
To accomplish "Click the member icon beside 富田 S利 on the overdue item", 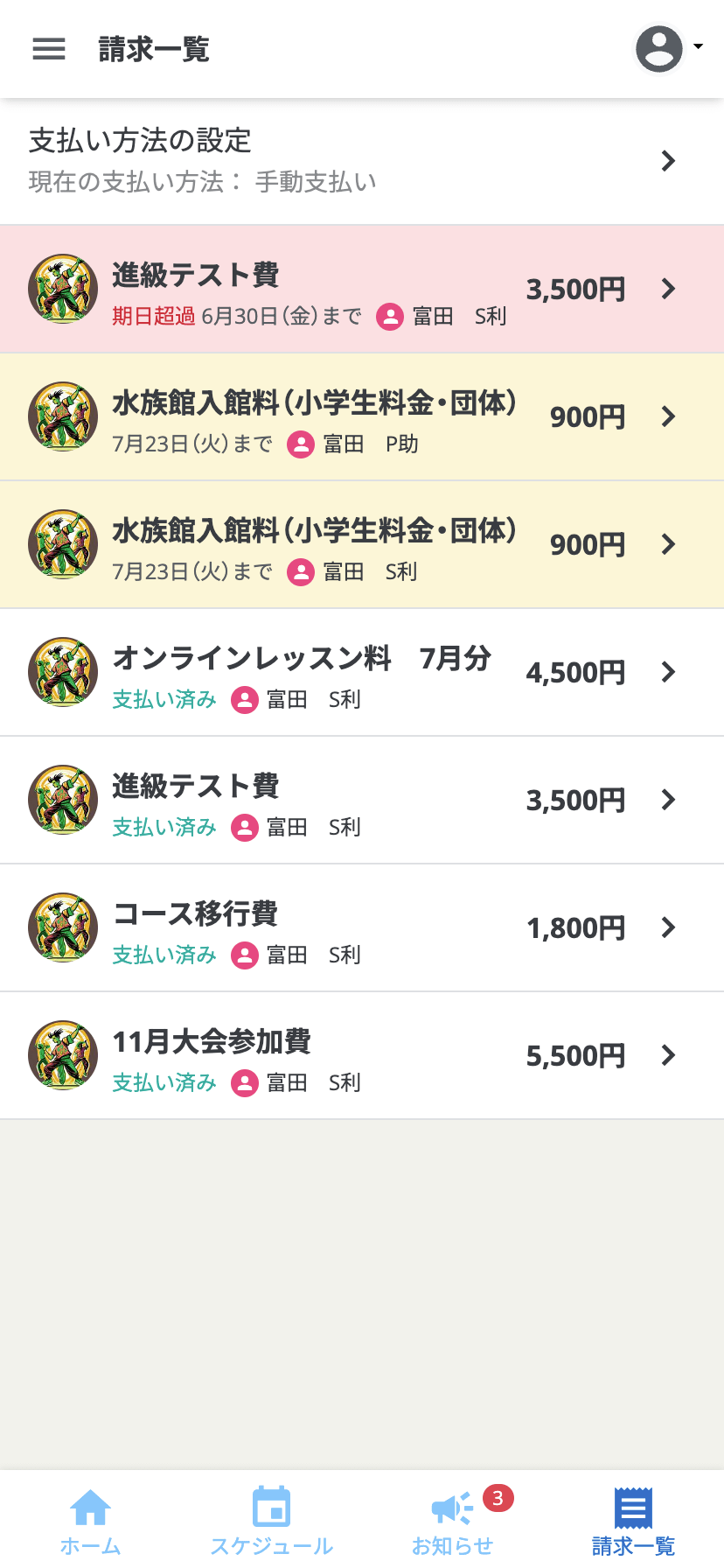I will pos(391,318).
